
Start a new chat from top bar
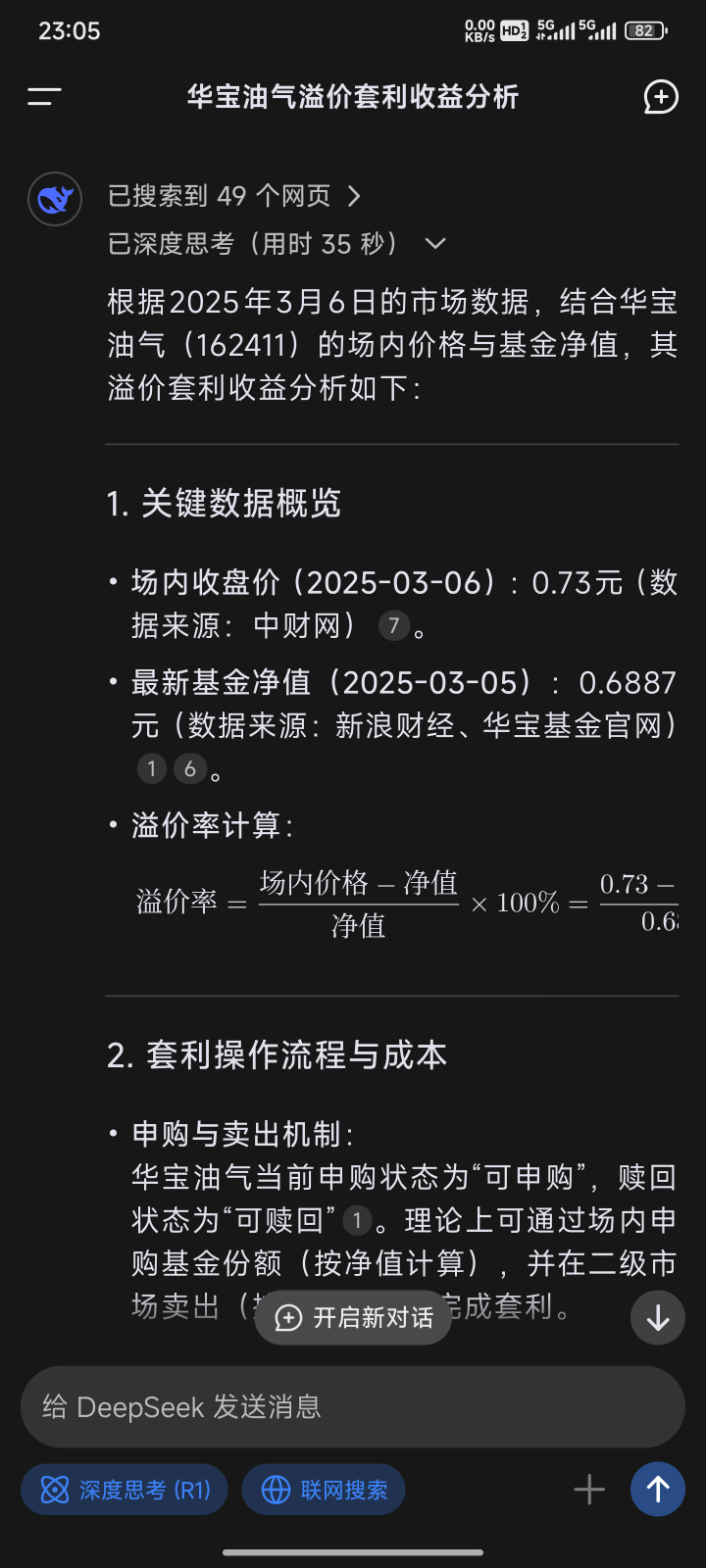pos(660,97)
